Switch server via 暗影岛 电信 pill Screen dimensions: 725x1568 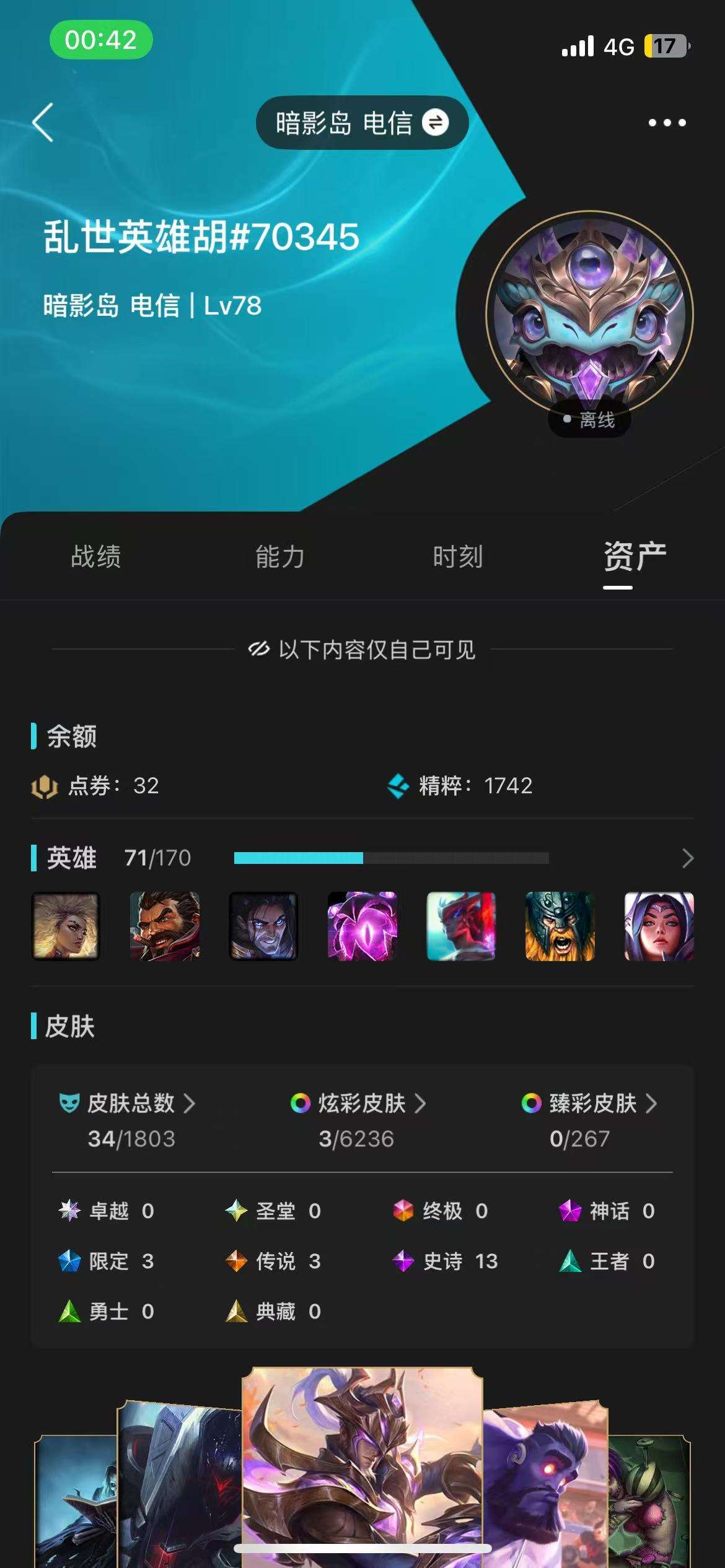[x=362, y=123]
